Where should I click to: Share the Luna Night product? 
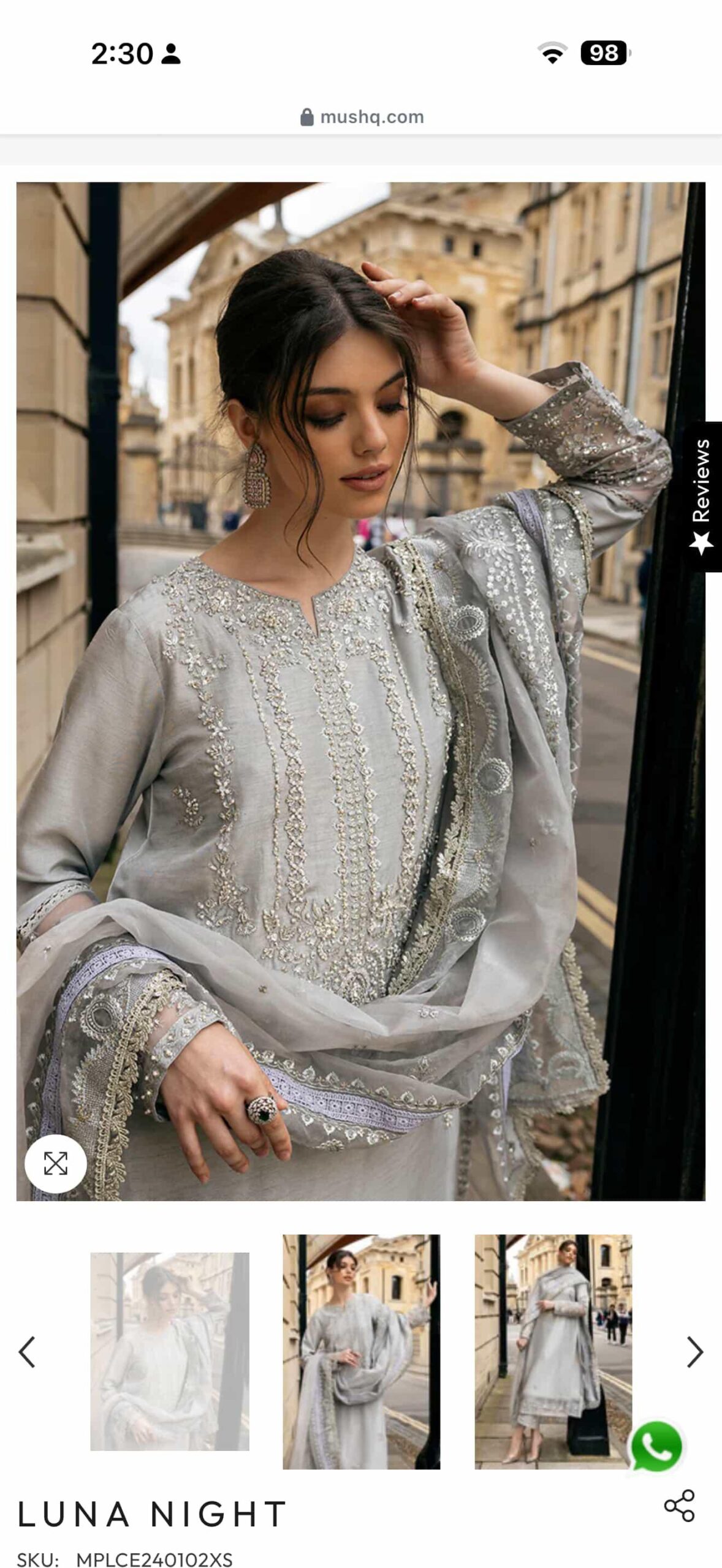coord(679,1506)
